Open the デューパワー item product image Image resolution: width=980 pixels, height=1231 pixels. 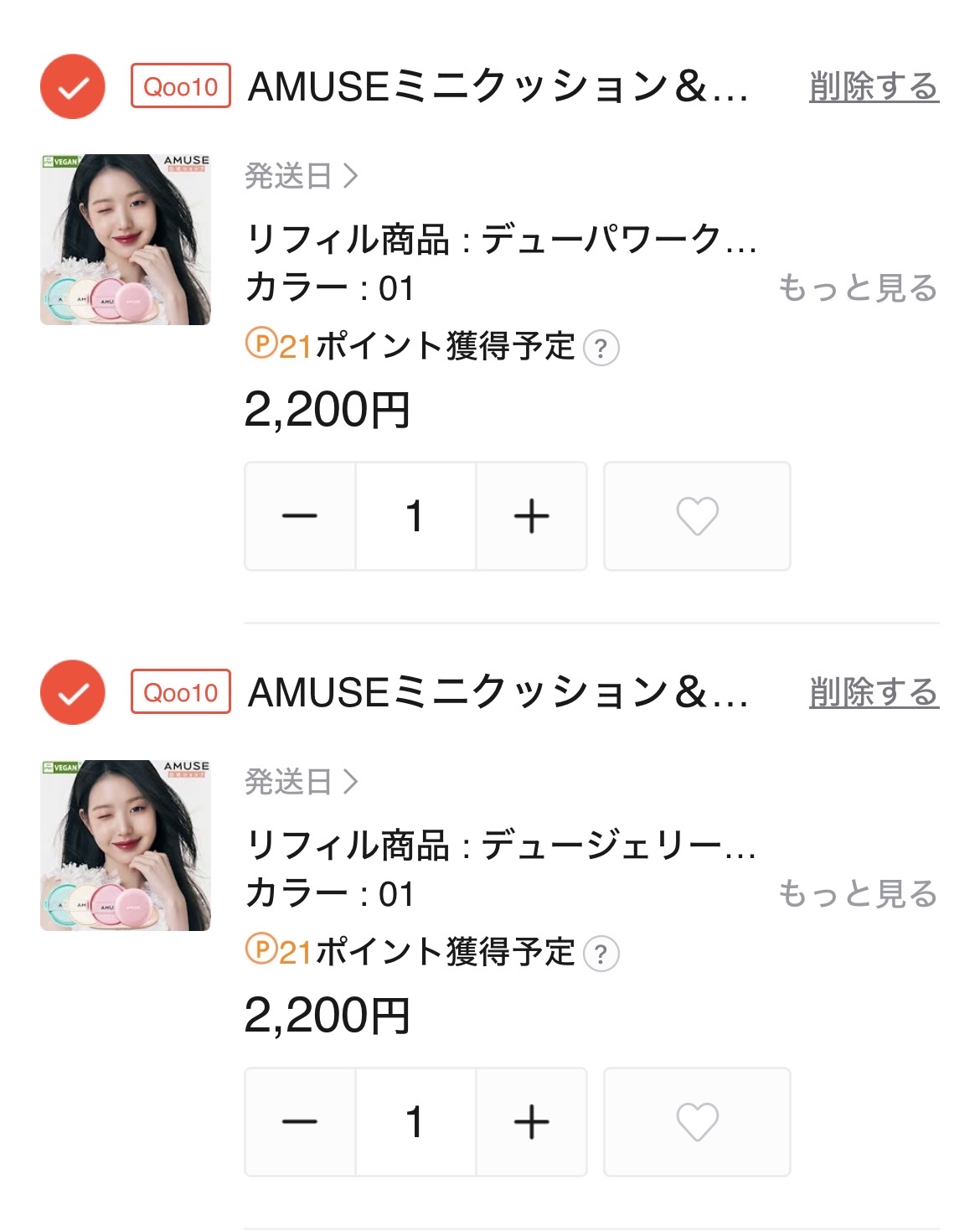coord(126,240)
